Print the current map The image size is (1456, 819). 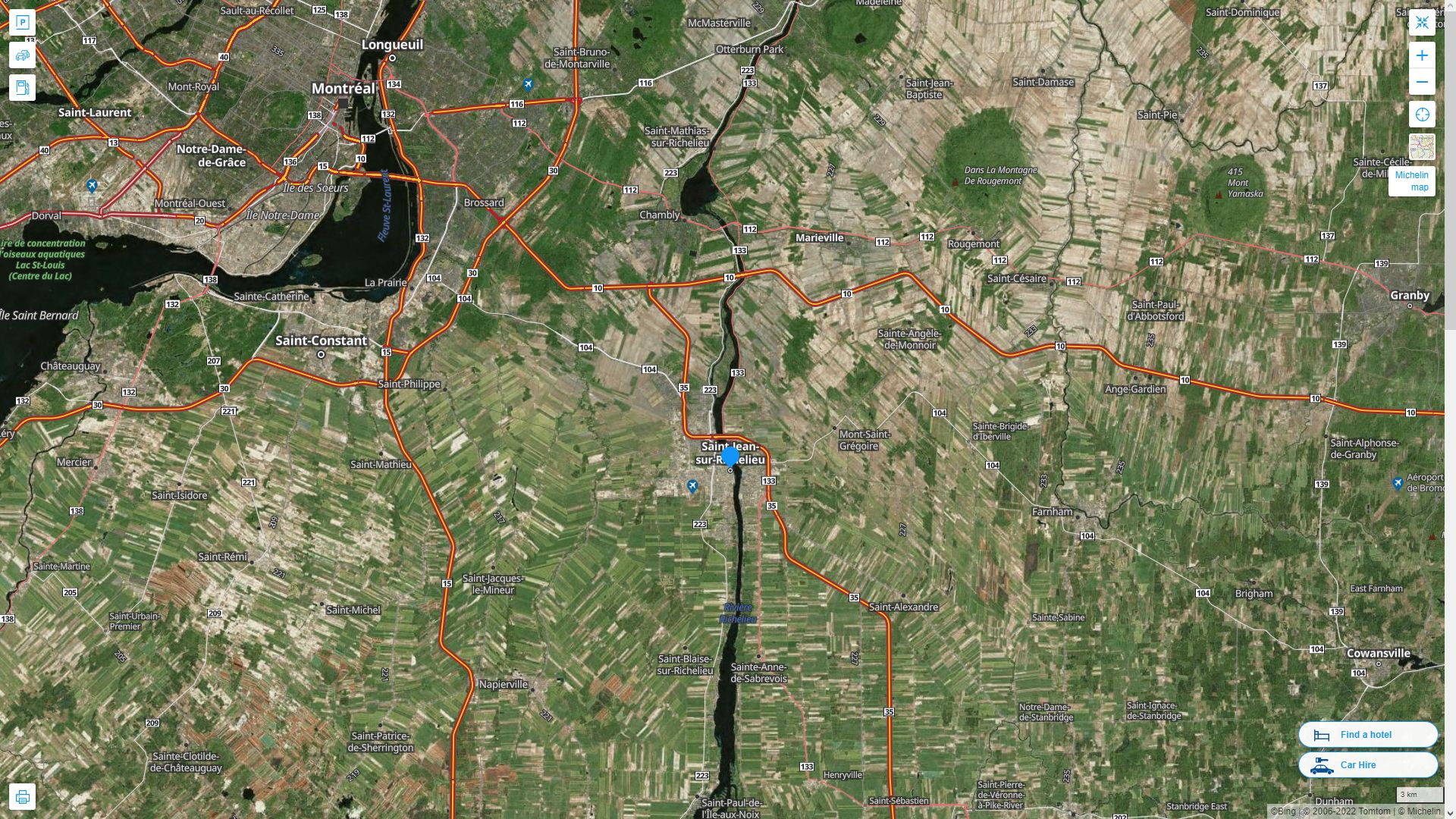(22, 796)
